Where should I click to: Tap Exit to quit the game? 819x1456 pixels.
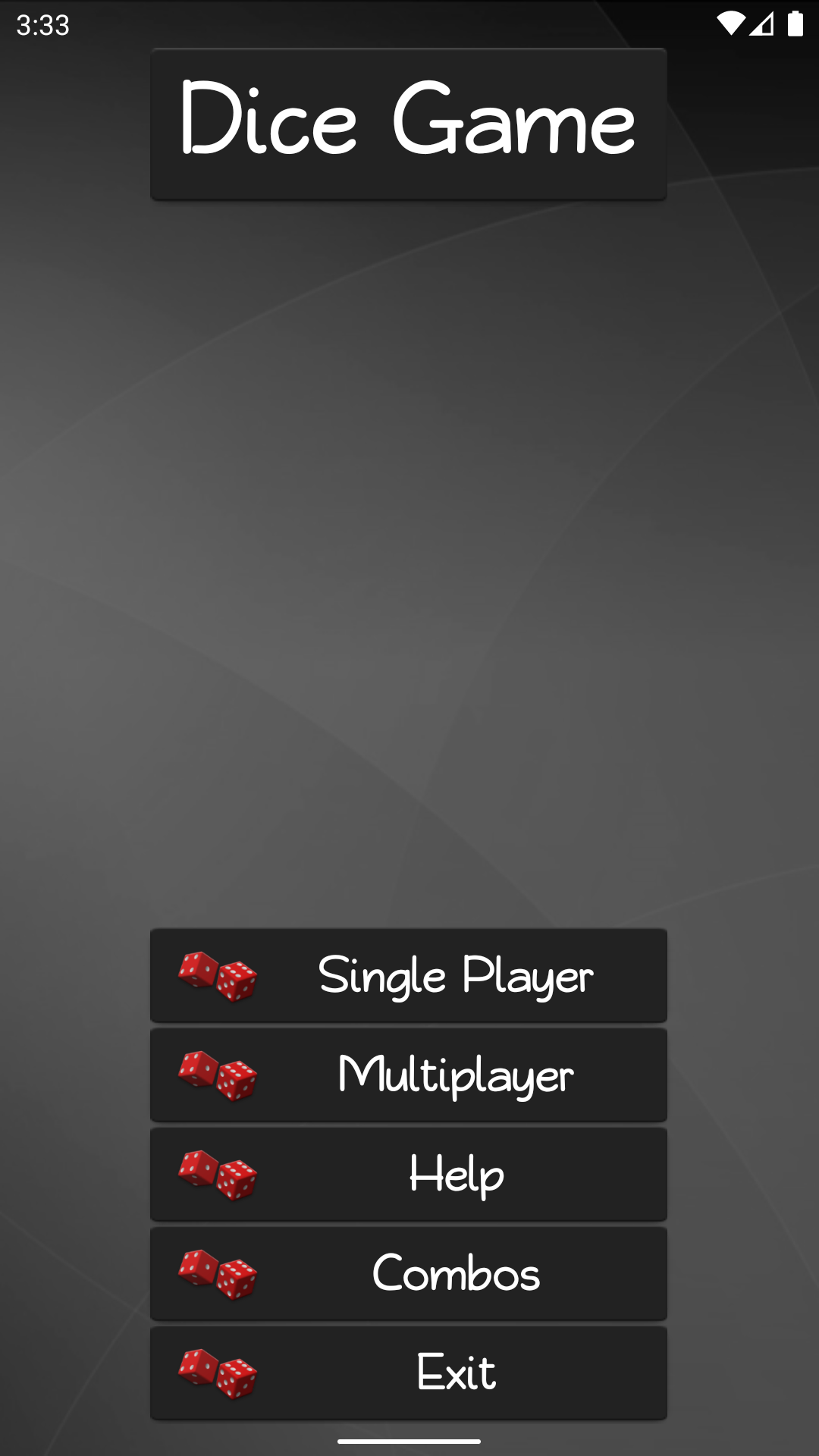point(409,1373)
